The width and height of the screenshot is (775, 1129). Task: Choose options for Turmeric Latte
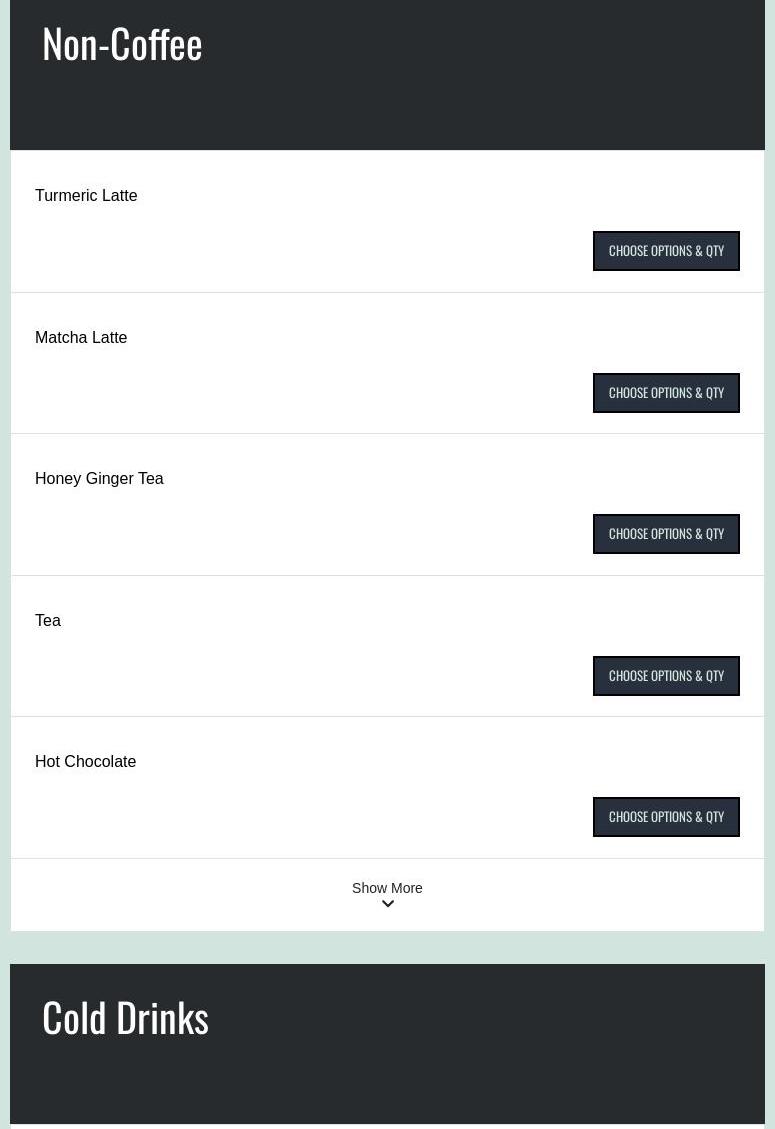666,251
